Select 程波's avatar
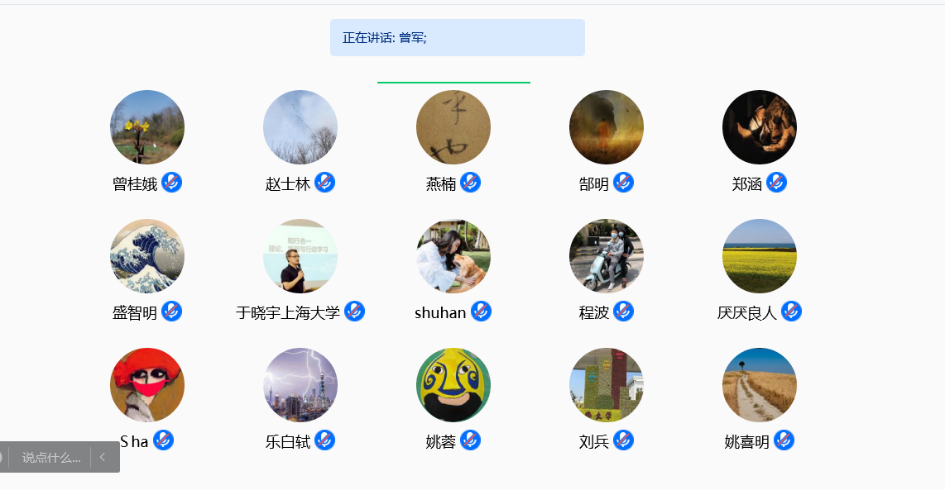945x490 pixels. (x=606, y=256)
